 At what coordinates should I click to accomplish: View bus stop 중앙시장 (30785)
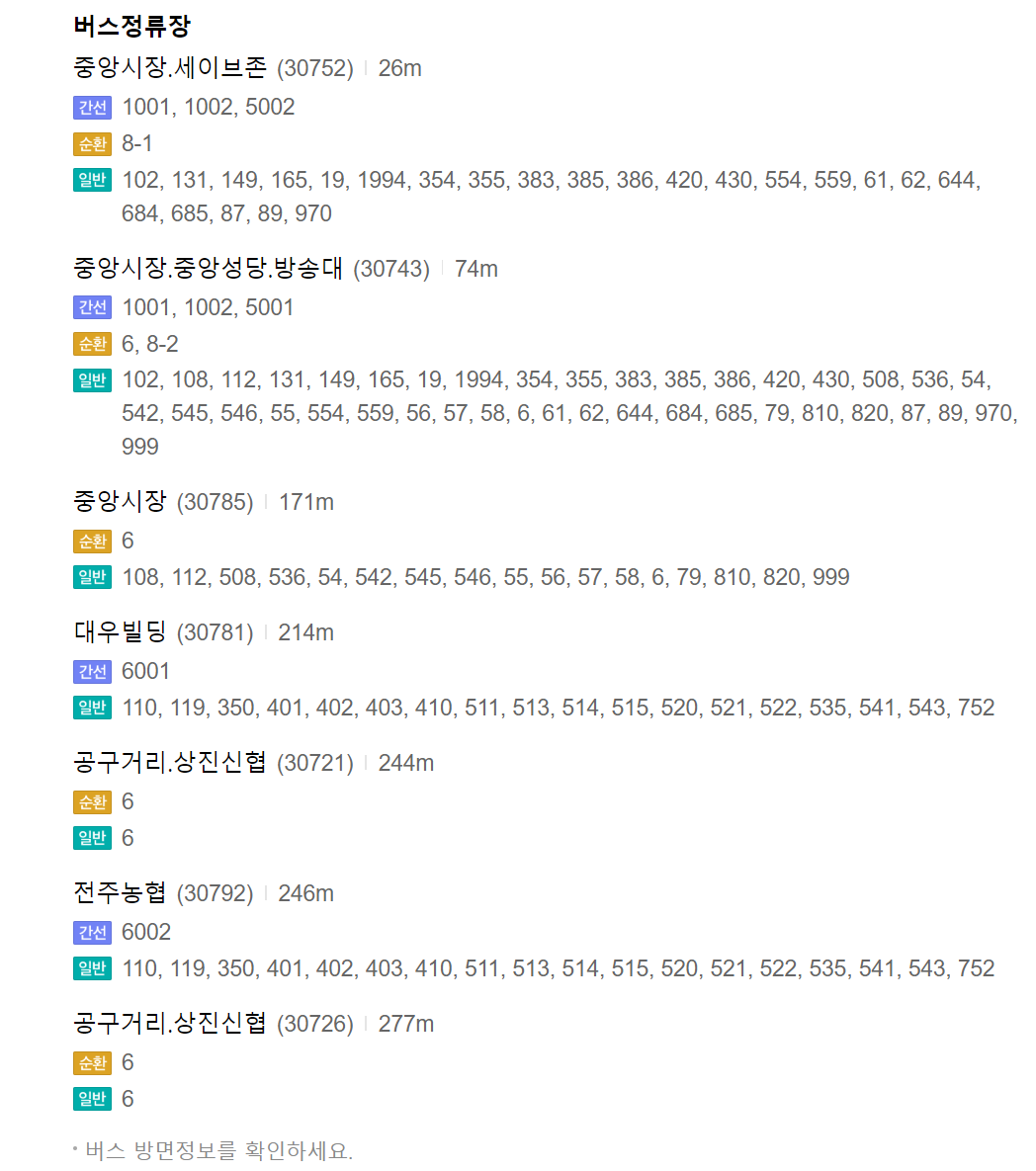121,502
